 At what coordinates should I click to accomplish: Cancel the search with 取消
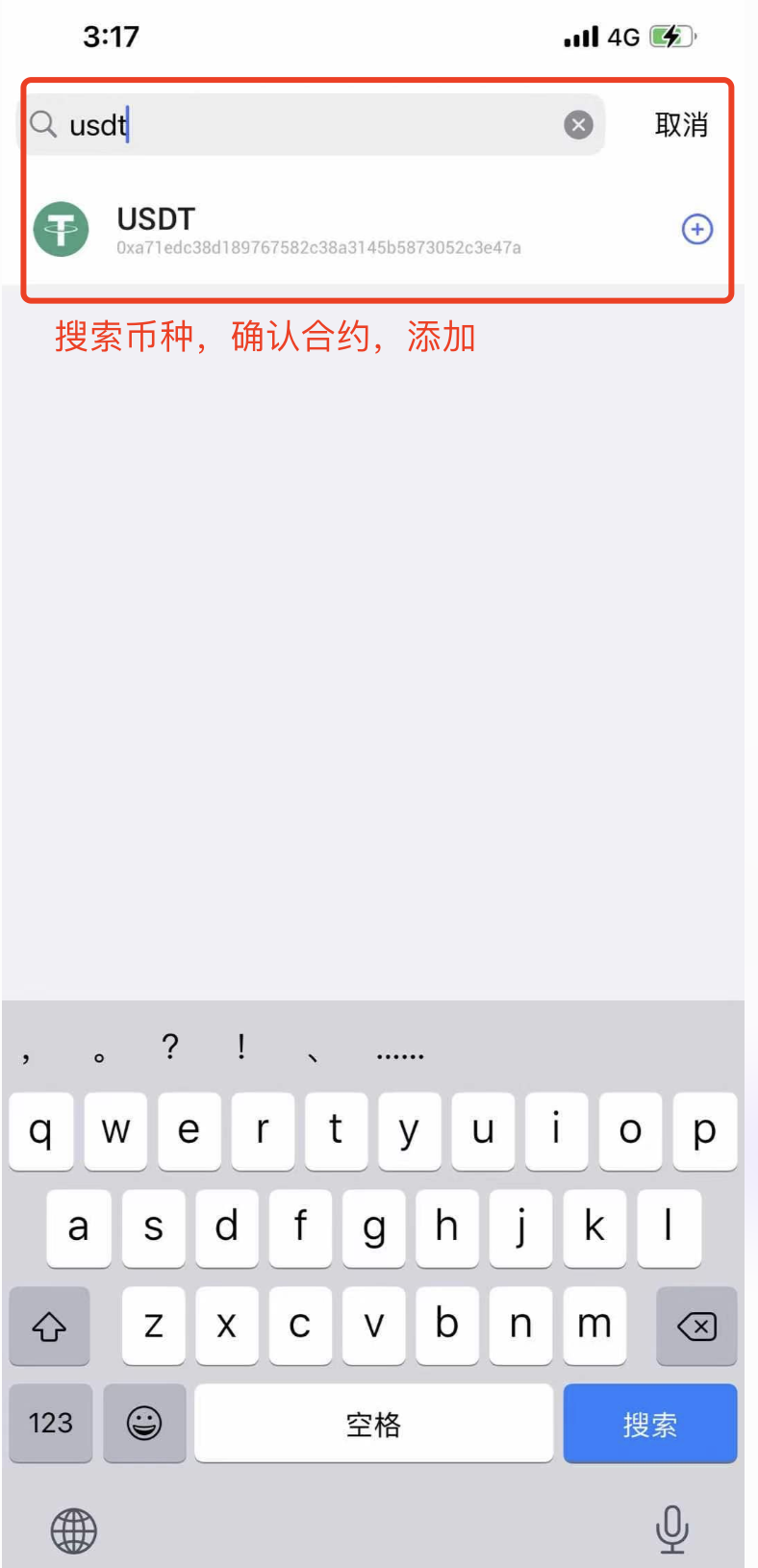point(681,125)
